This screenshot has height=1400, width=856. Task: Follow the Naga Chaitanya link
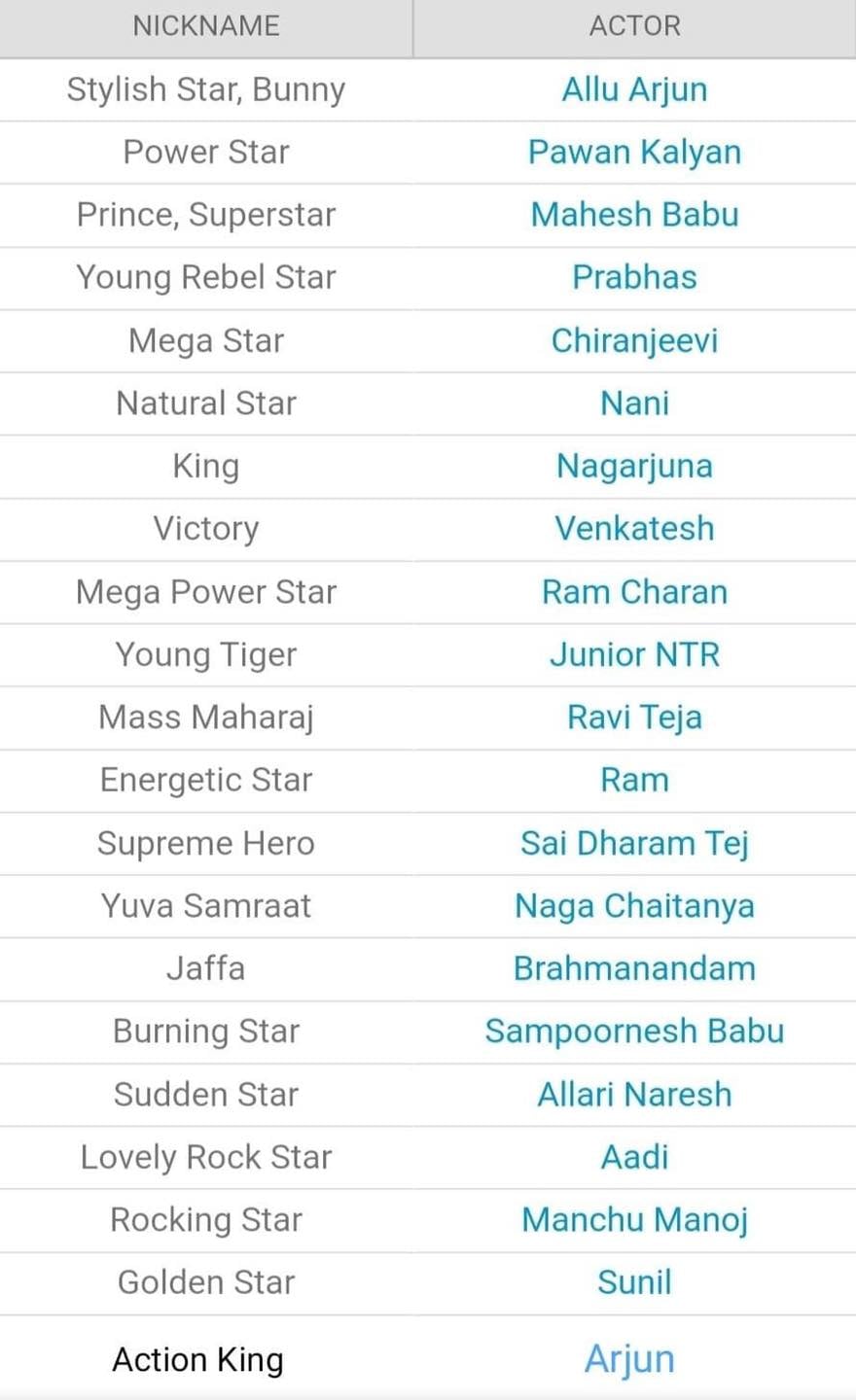click(634, 906)
